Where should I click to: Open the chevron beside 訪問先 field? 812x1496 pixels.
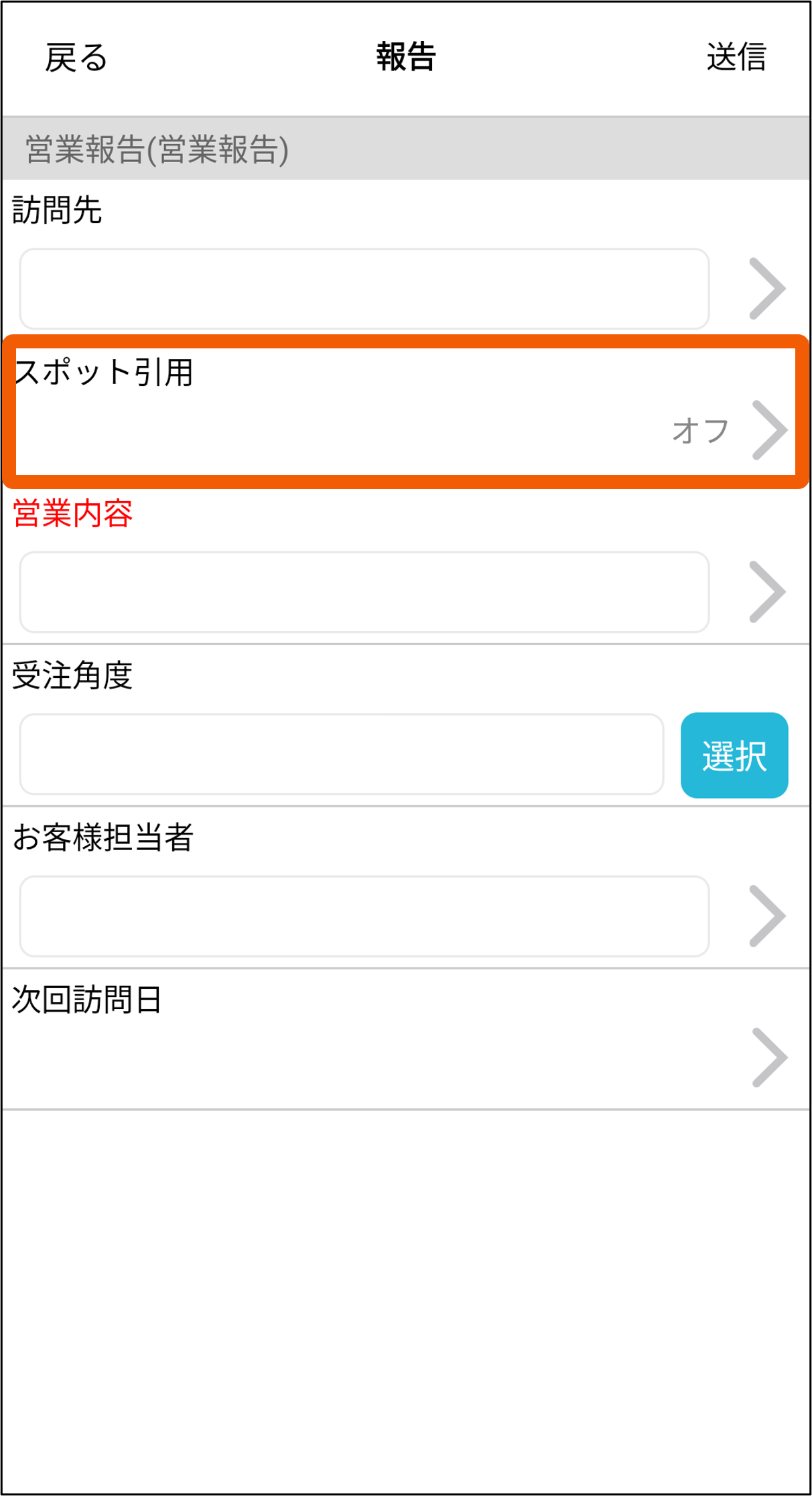pyautogui.click(x=767, y=289)
